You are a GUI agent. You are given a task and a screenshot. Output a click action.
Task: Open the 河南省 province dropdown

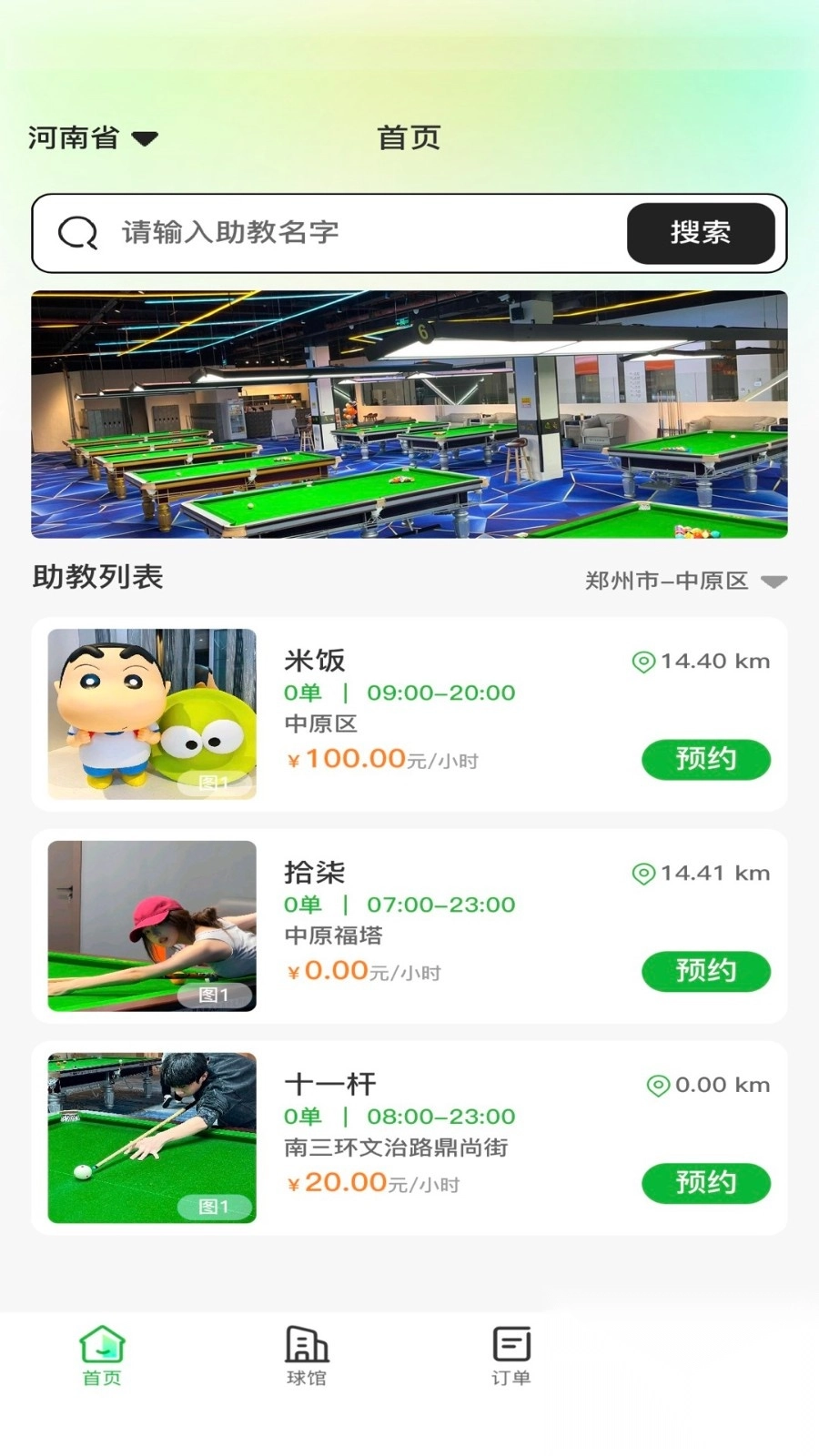click(93, 138)
